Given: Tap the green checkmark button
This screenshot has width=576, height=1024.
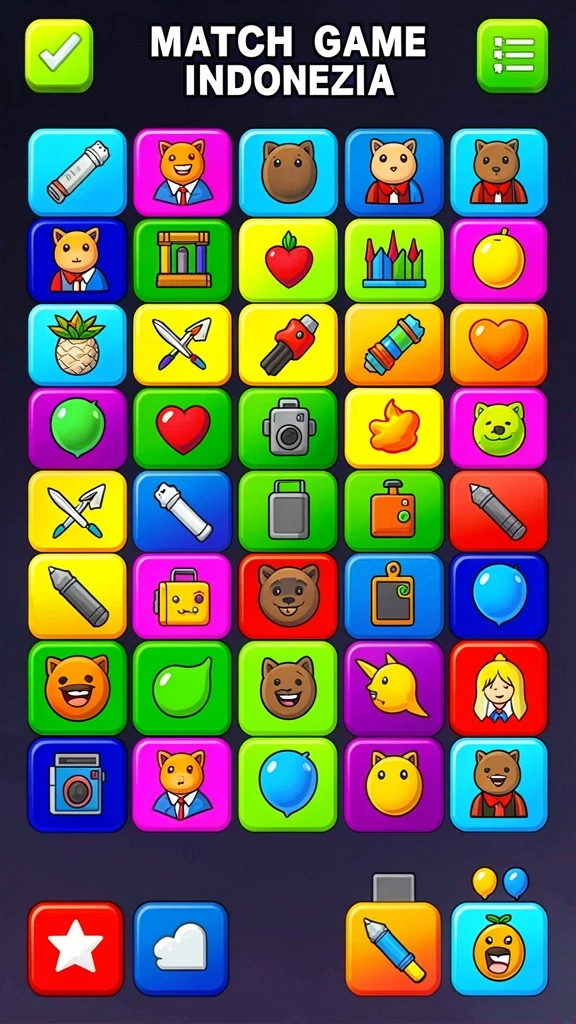Looking at the screenshot, I should click(59, 56).
